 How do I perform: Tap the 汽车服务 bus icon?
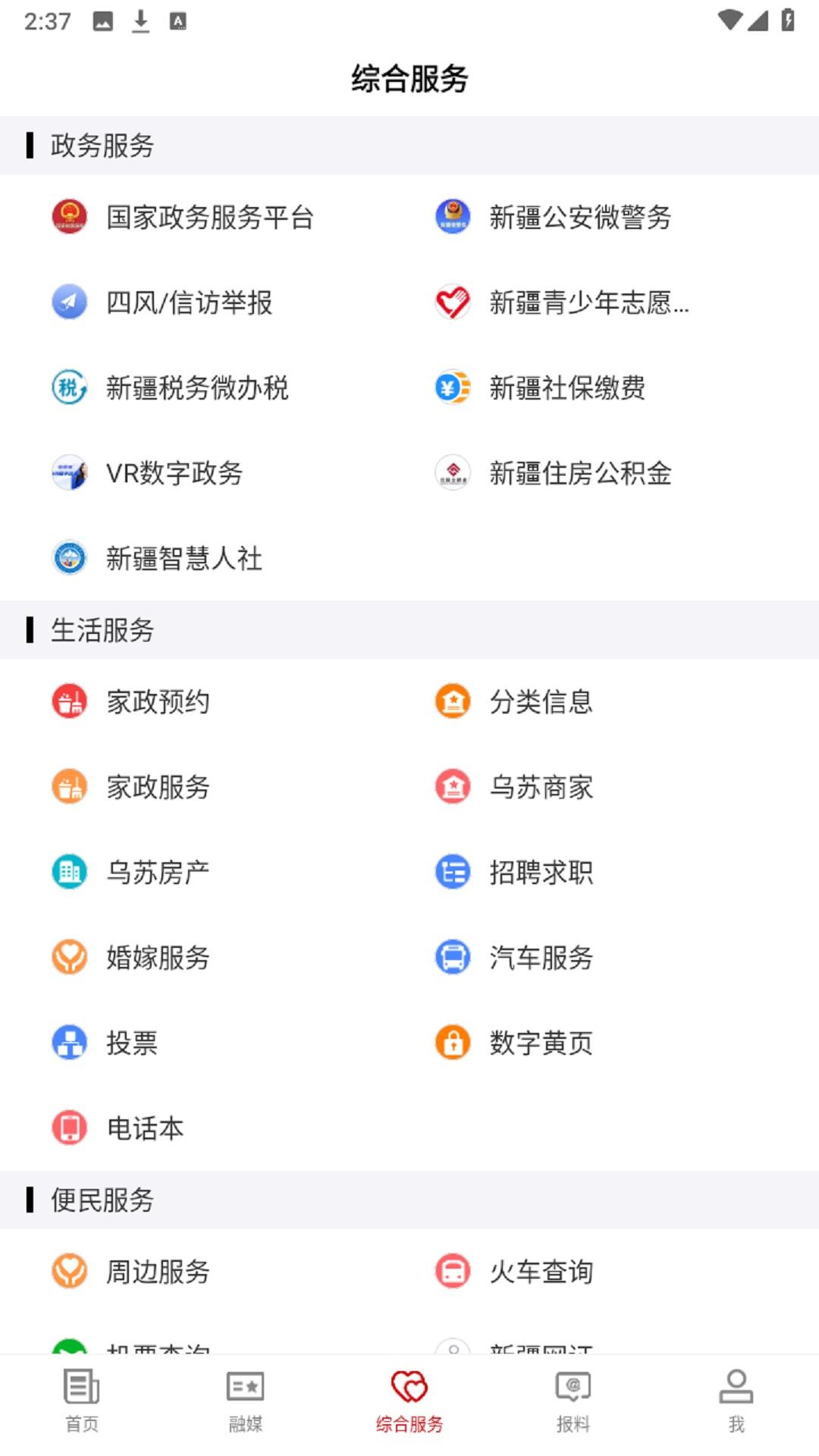pos(453,957)
